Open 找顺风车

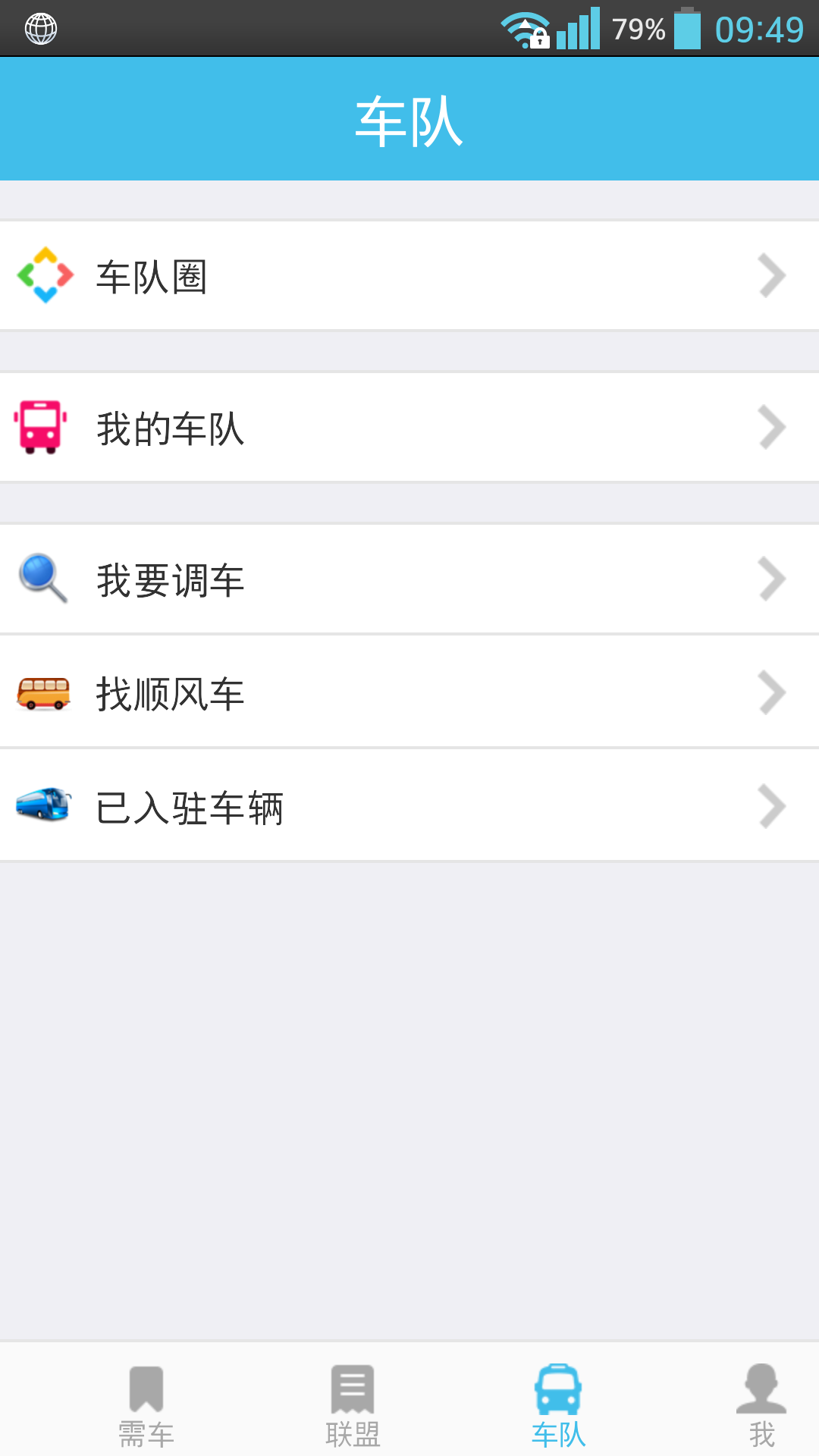[x=409, y=692]
